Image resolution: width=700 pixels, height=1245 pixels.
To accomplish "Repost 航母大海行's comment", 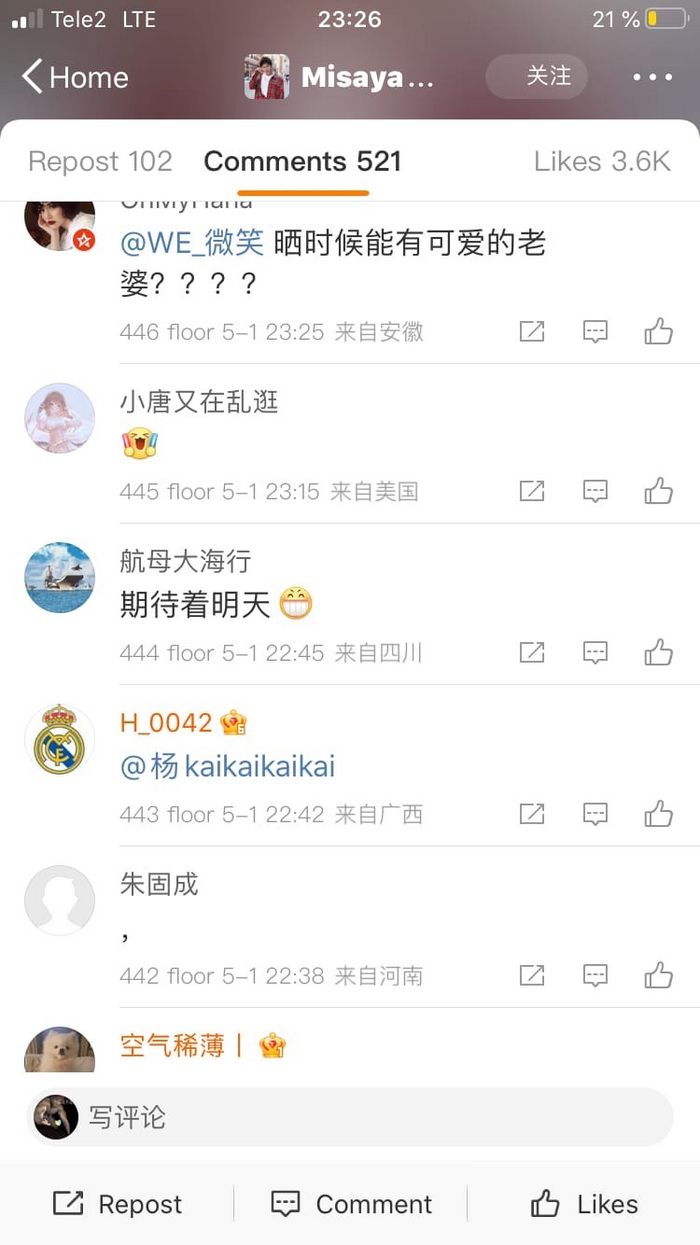I will [532, 653].
